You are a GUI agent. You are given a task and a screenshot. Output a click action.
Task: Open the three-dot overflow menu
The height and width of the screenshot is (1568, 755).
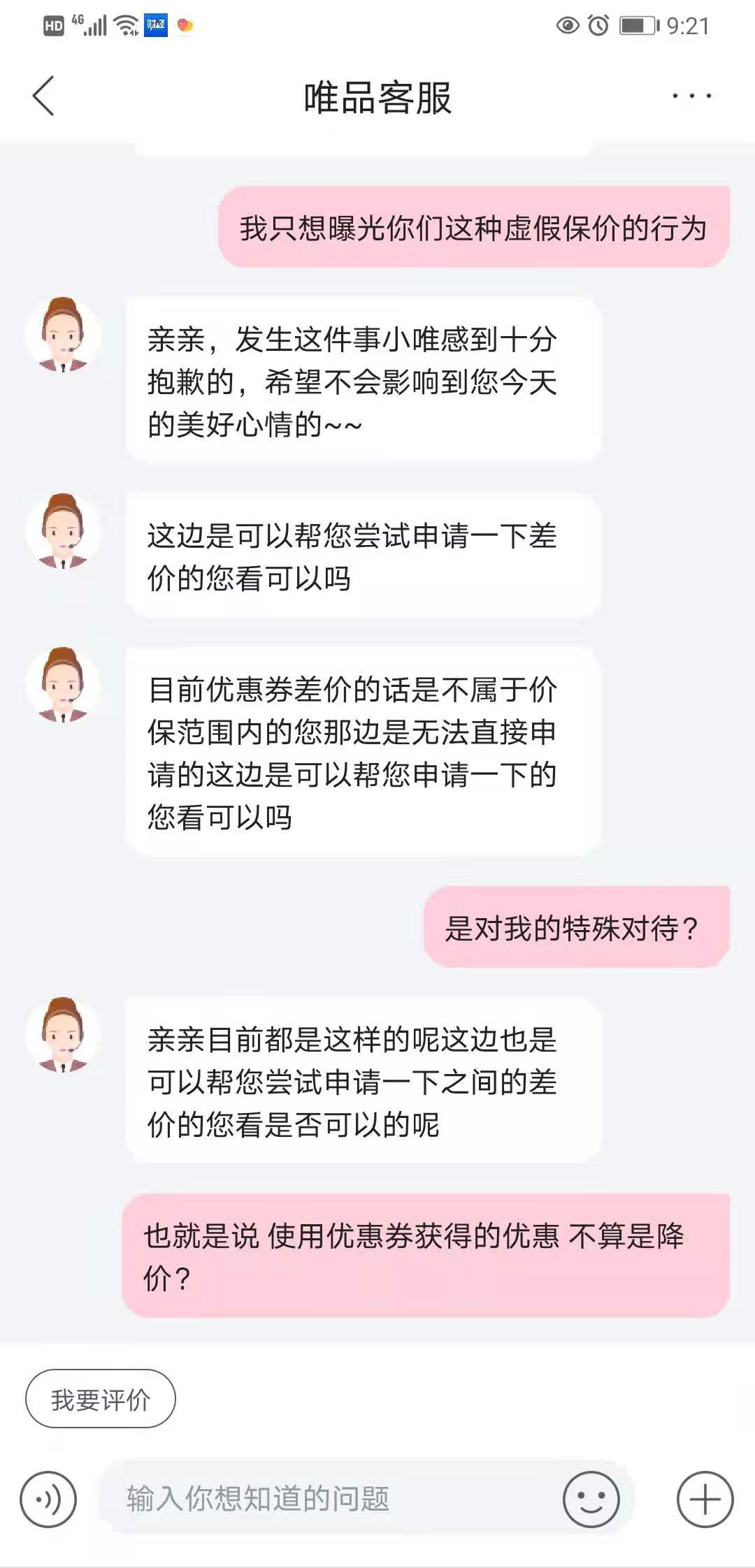point(691,96)
